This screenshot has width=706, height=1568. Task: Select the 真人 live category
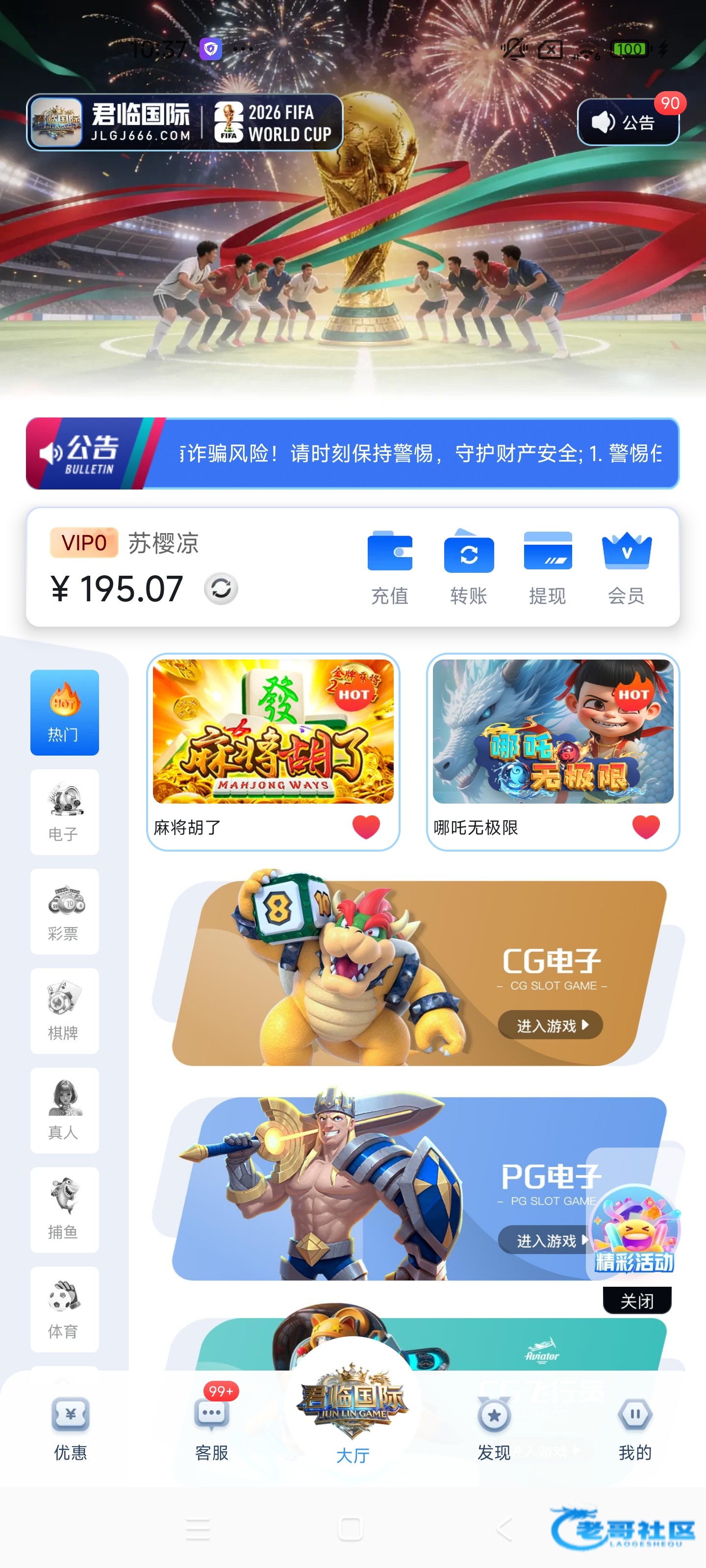point(65,1110)
